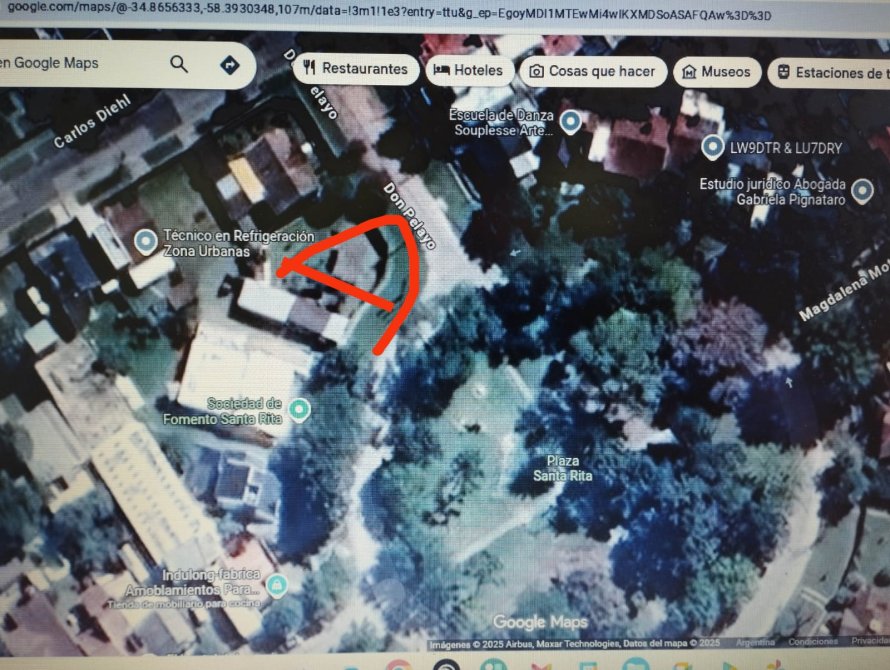Open the LW9DTR & LU7DRY place marker
This screenshot has width=890, height=670.
(712, 148)
